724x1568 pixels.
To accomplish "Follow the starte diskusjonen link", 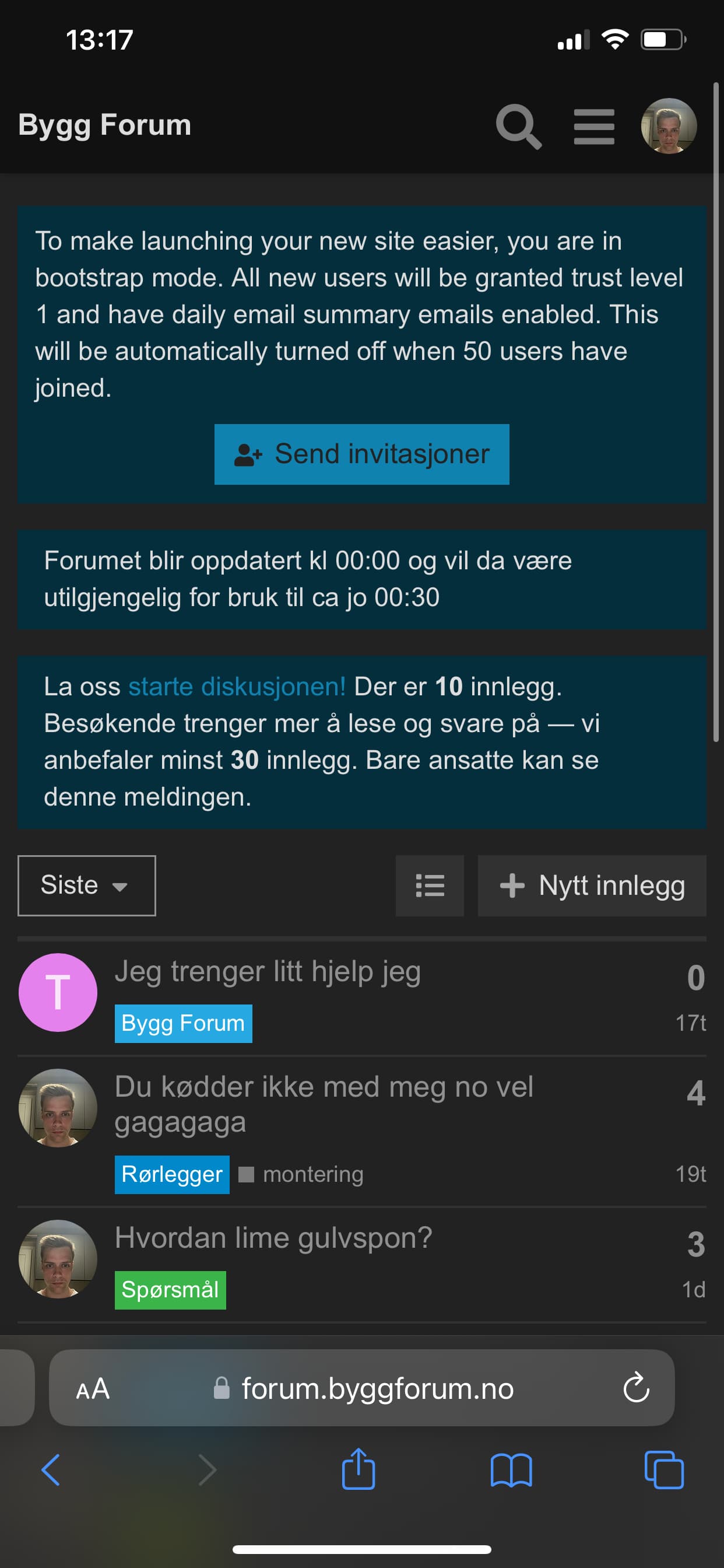I will click(237, 687).
